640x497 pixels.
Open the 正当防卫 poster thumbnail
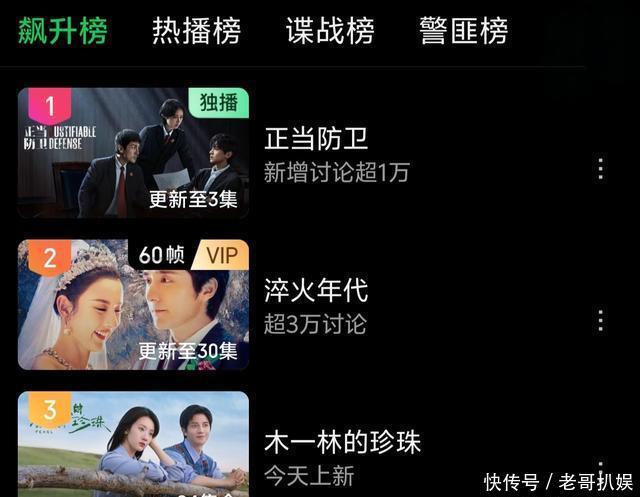click(x=133, y=153)
